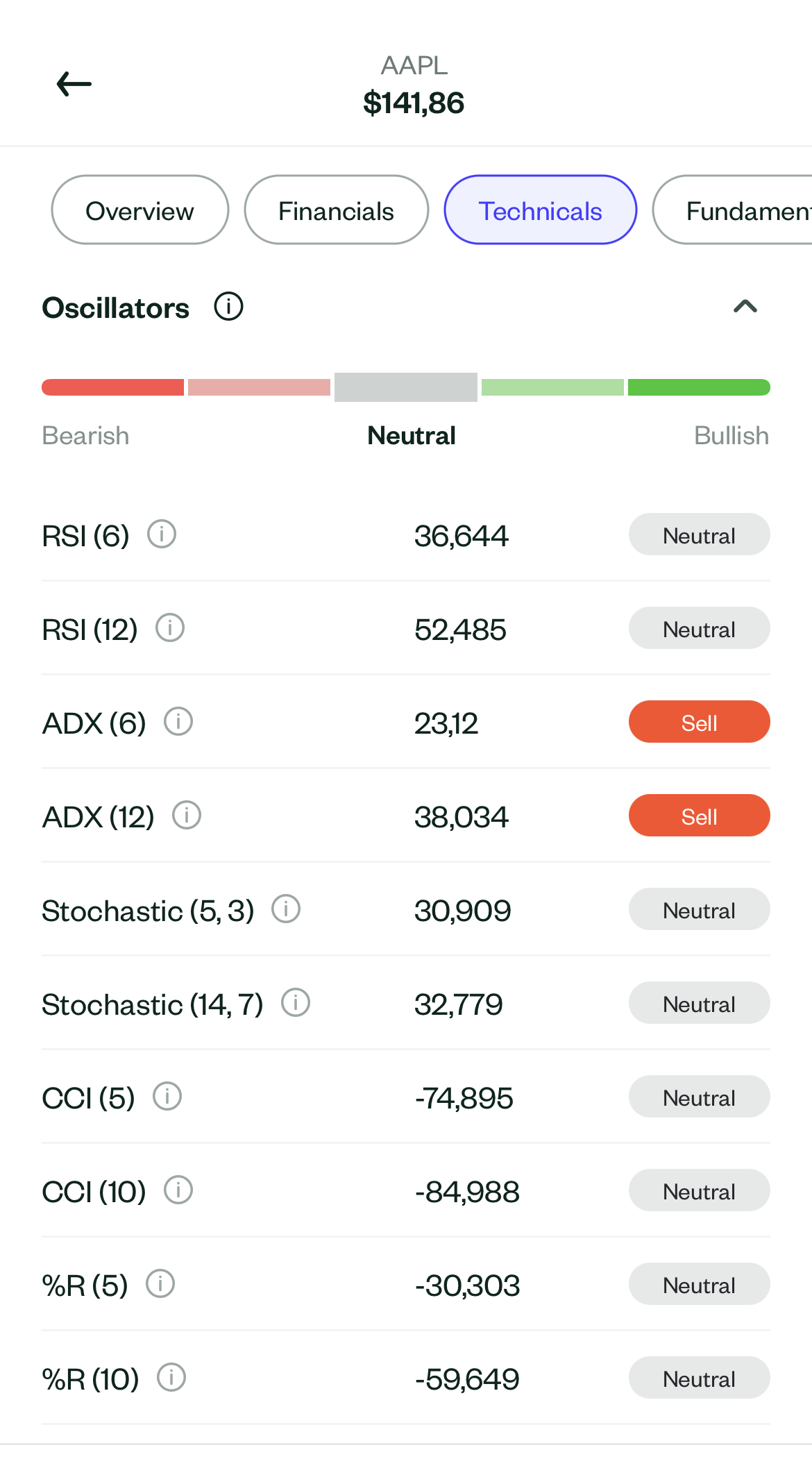Tap the Neutral pill for RSI (12)
Screen dimensions: 812x1484
click(x=699, y=628)
